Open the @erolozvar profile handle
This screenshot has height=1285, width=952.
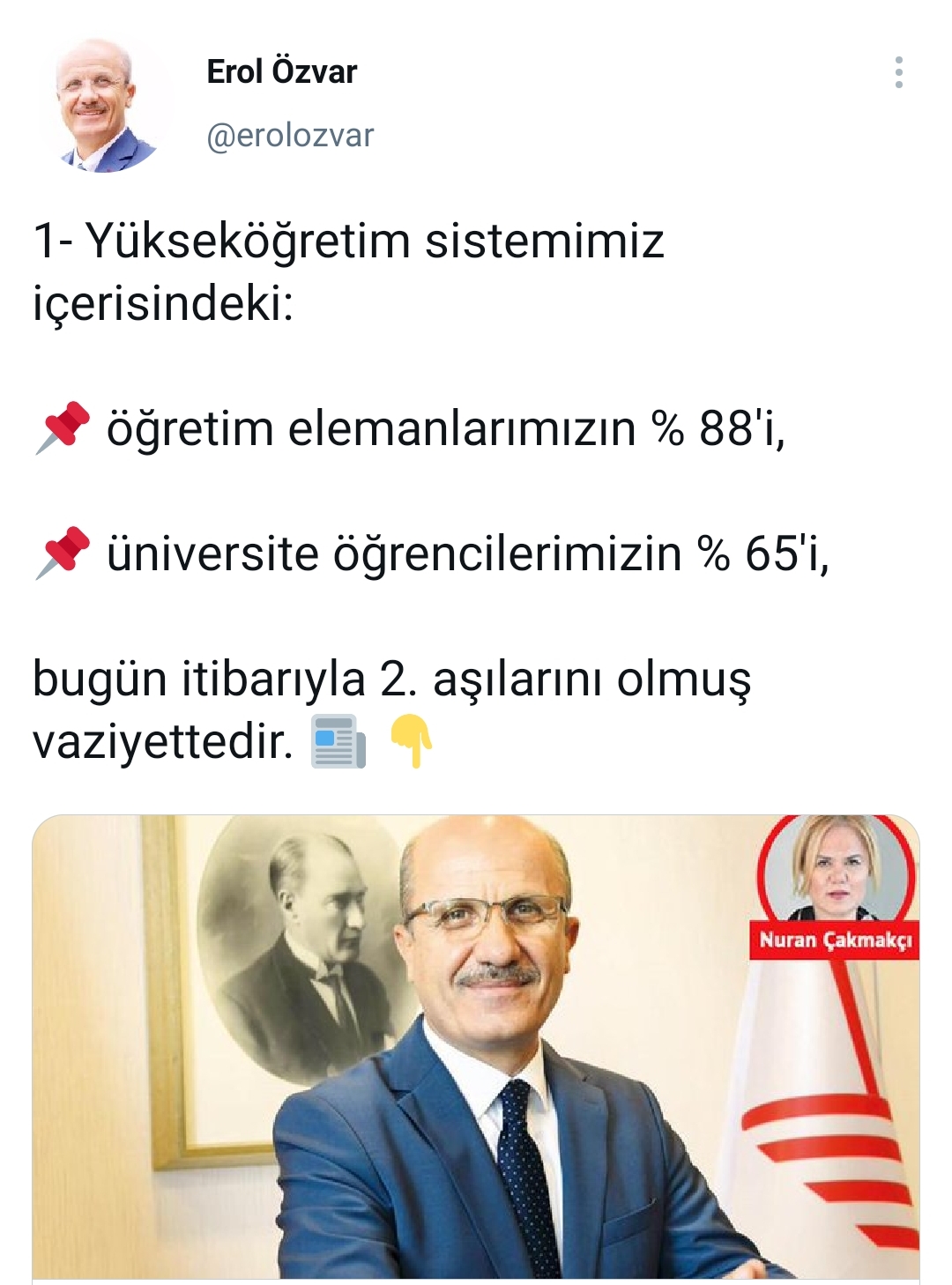(x=290, y=136)
